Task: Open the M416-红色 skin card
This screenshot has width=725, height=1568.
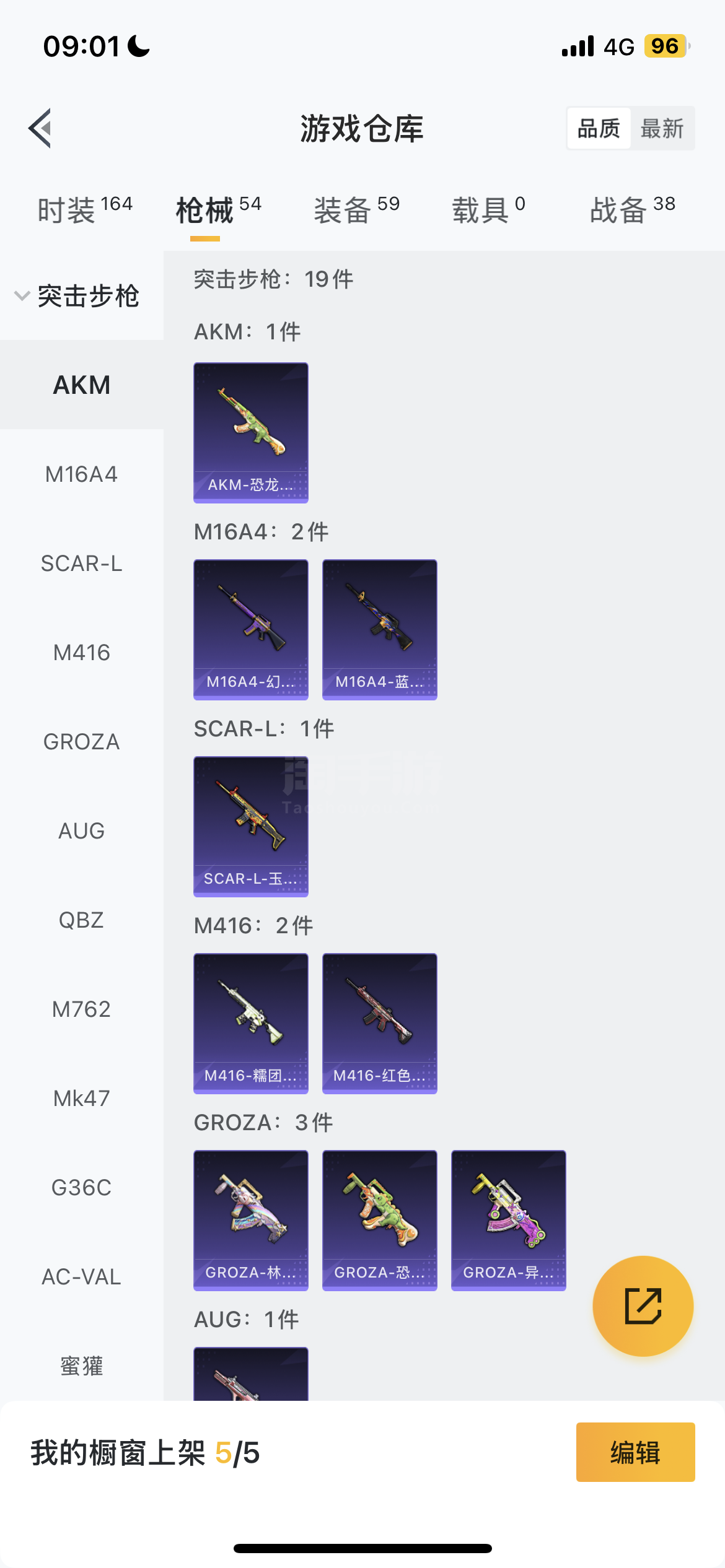Action: click(380, 1023)
